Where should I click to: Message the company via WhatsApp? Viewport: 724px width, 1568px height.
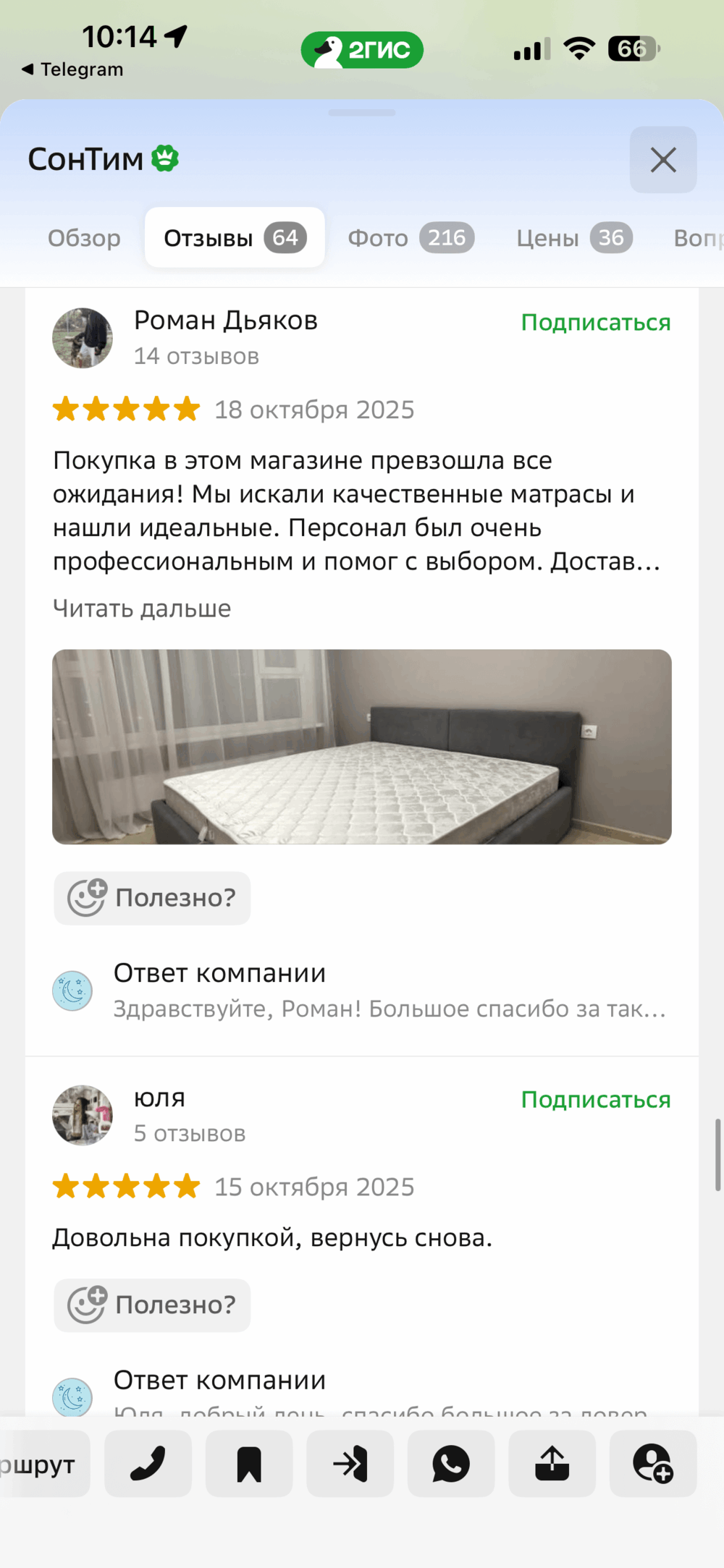coord(451,1464)
